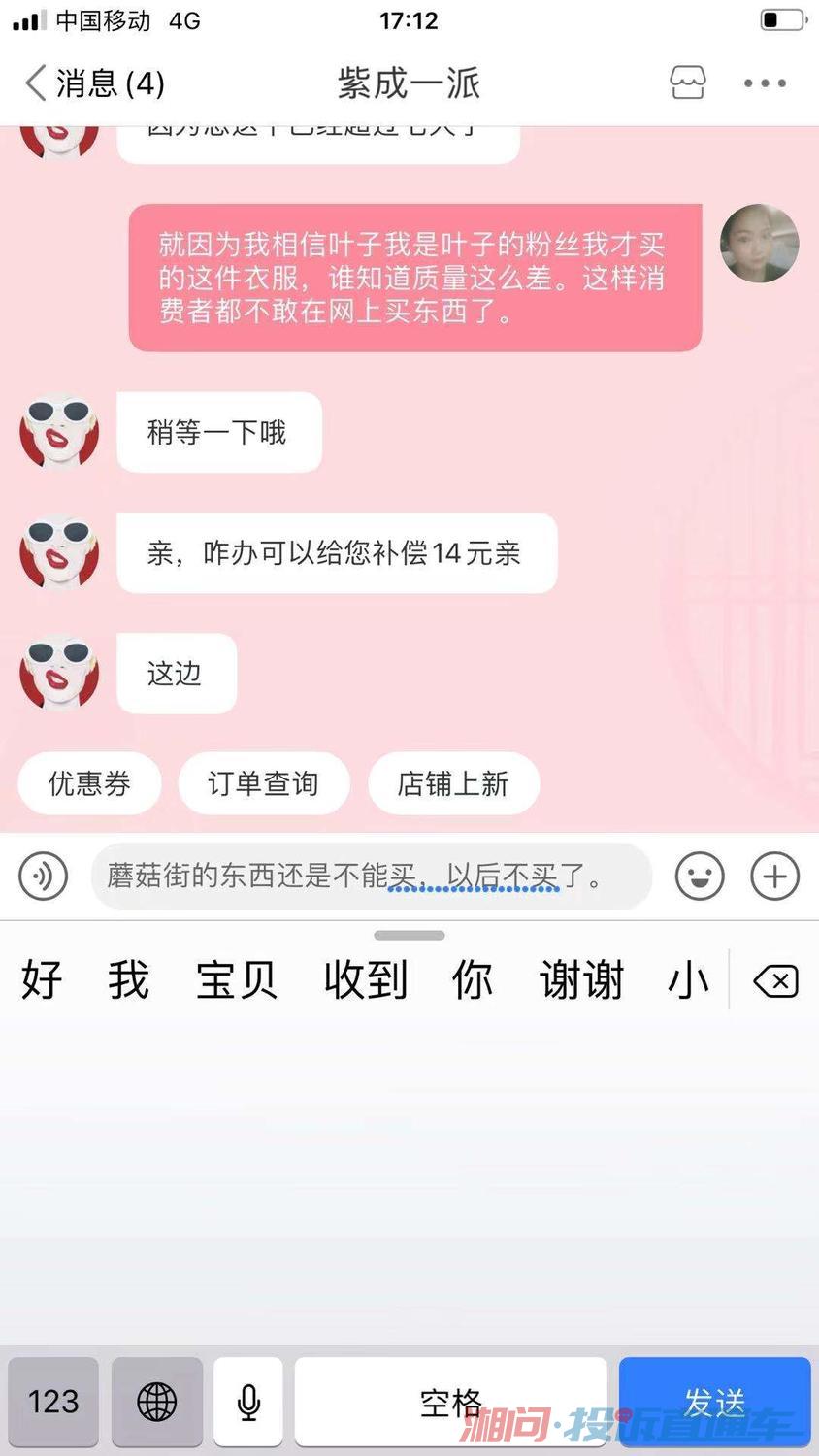Open your own profile avatar
The height and width of the screenshot is (1456, 819).
[759, 244]
